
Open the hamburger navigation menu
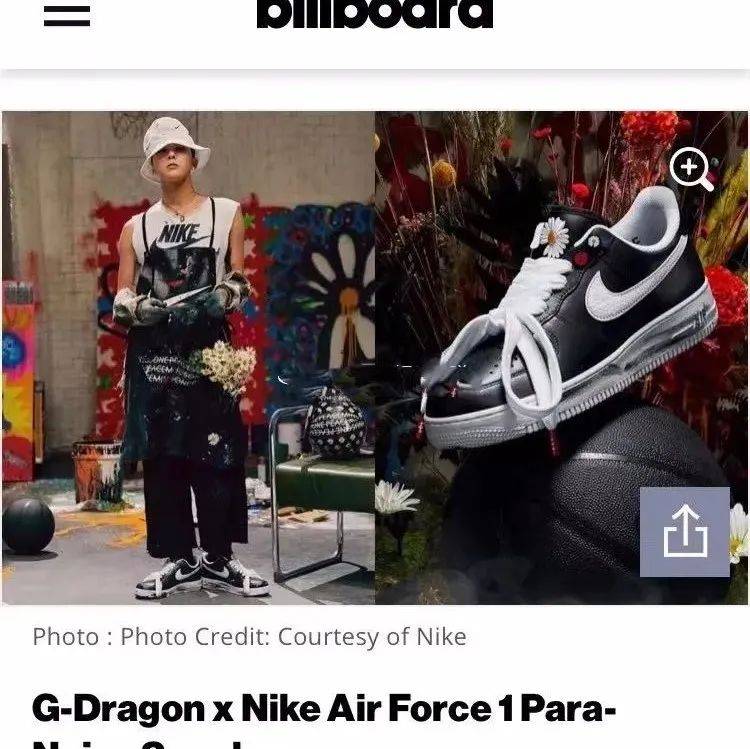click(67, 15)
